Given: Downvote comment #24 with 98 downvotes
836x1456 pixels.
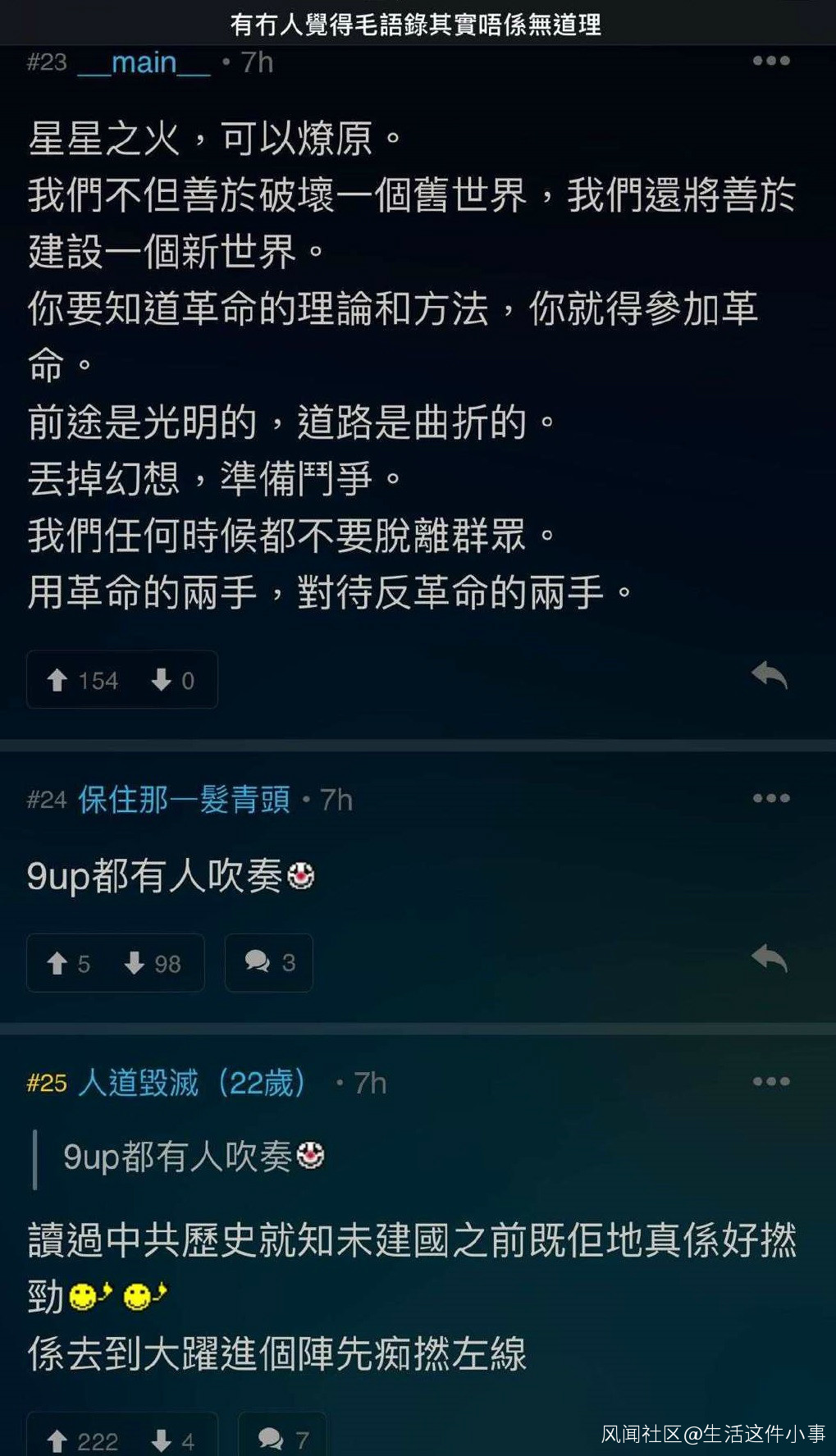Looking at the screenshot, I should click(x=153, y=963).
